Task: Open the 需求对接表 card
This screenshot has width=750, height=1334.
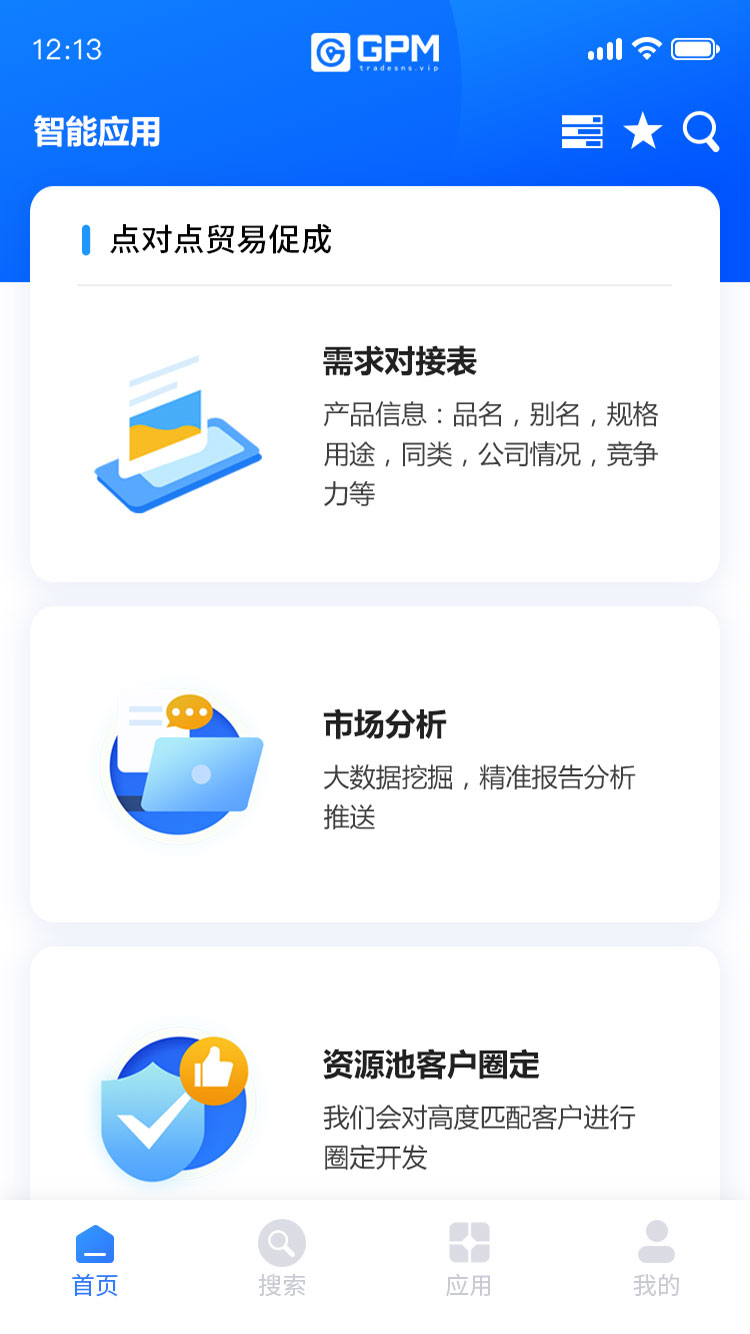Action: pos(375,430)
